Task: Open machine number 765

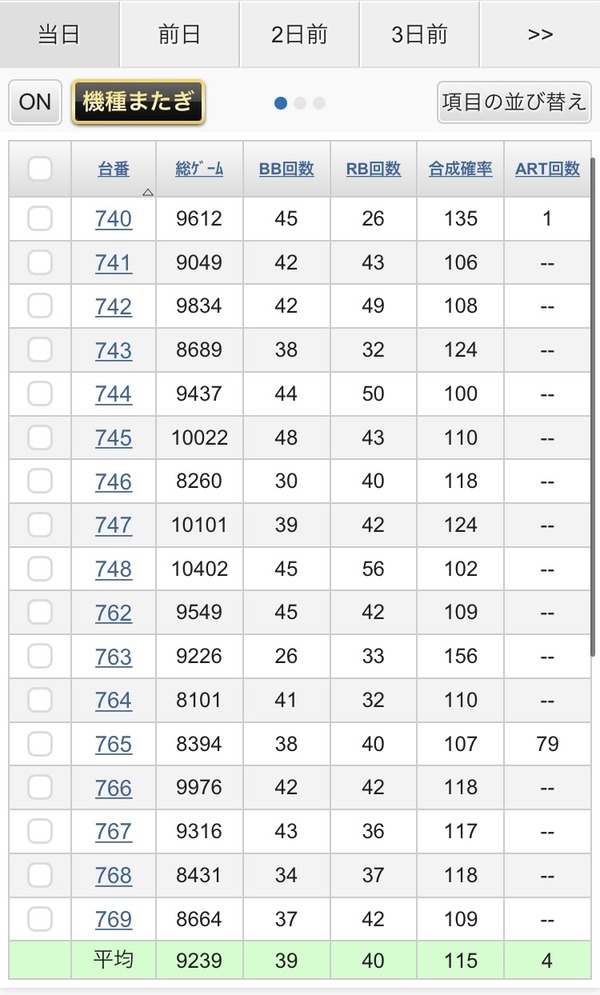Action: point(114,744)
